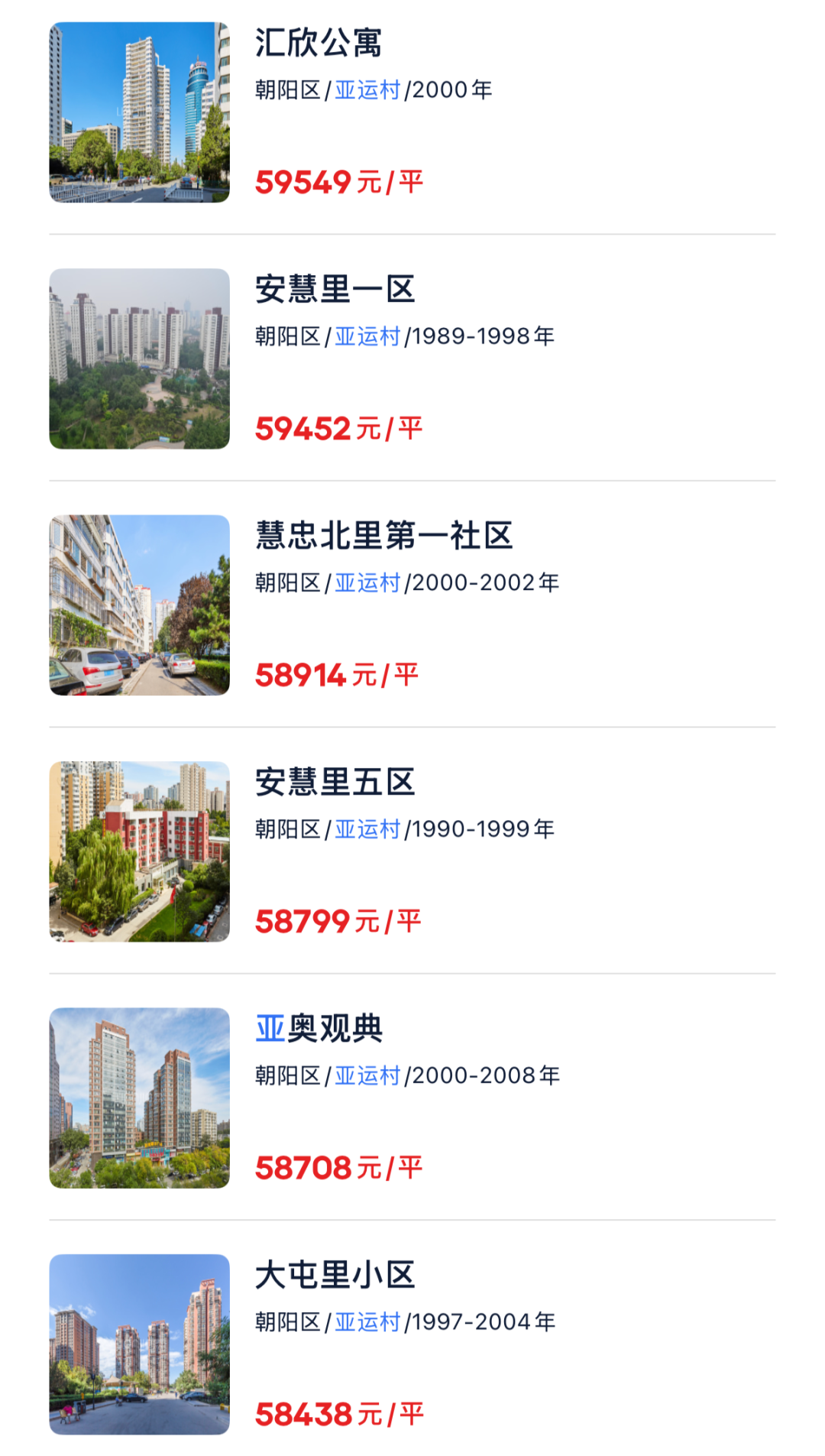View details for 安慧里一区
This screenshot has height=1456, width=825.
pos(335,290)
